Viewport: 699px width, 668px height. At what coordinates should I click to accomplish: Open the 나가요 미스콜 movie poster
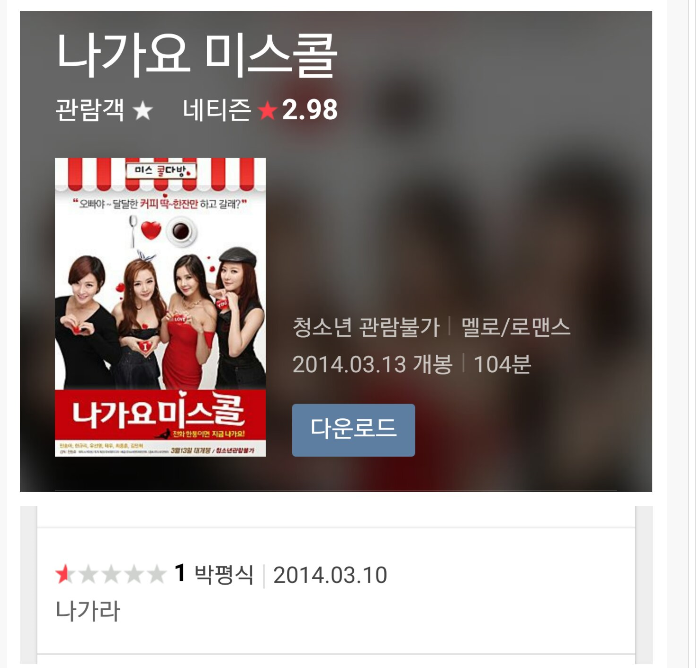click(160, 307)
